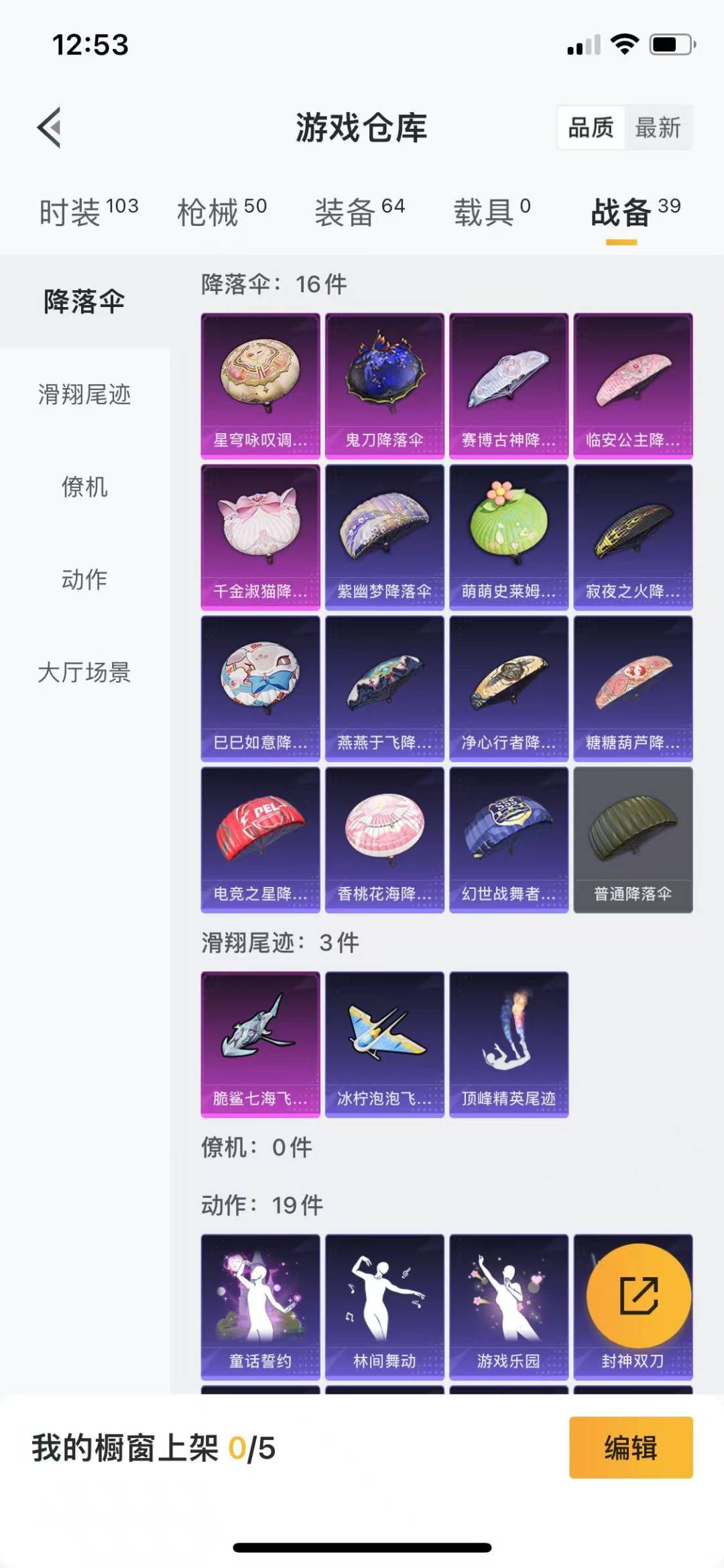Tap the yellow floating share button
724x1568 pixels.
point(638,1296)
